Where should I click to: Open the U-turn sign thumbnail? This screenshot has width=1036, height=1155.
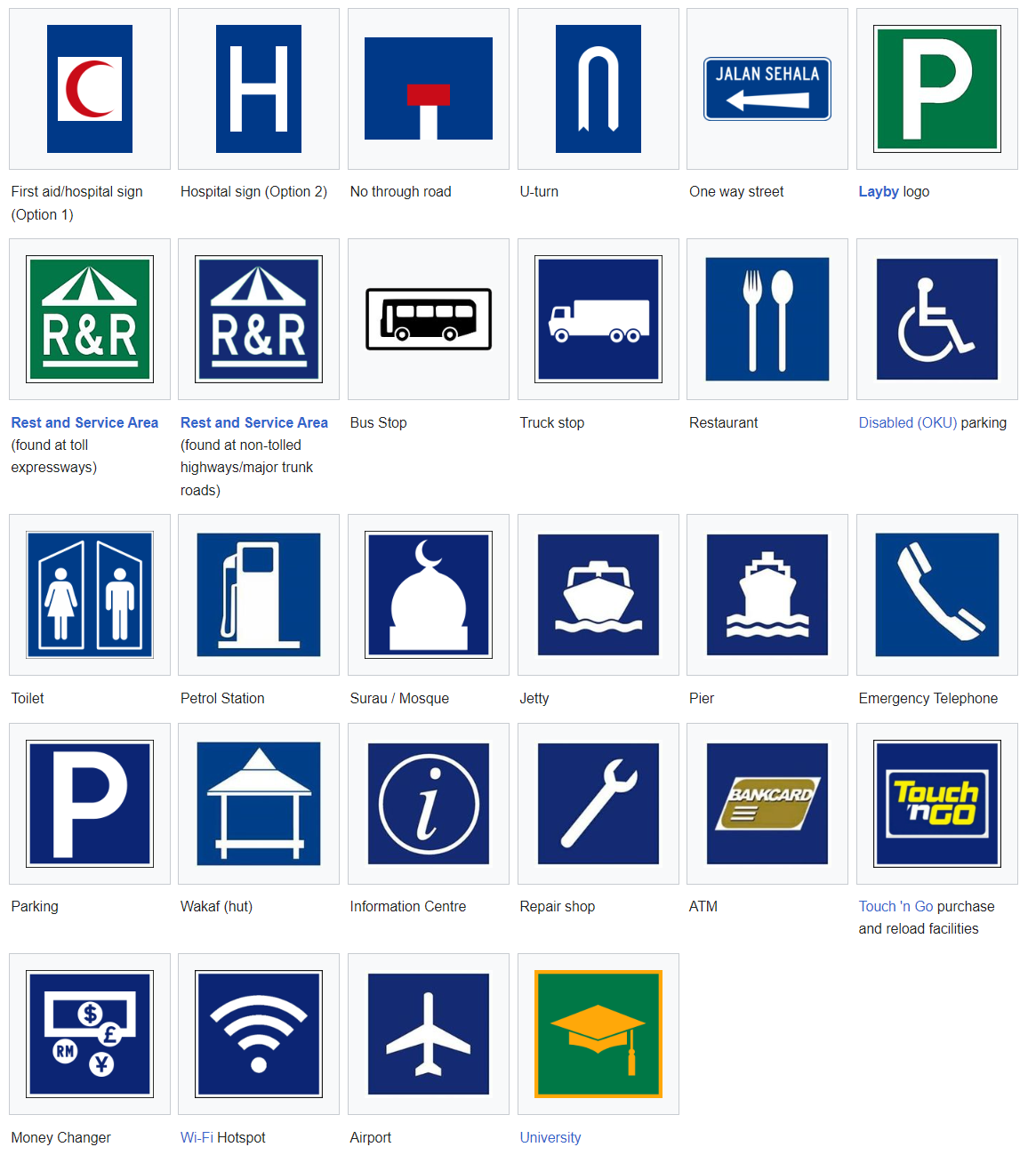click(x=598, y=89)
